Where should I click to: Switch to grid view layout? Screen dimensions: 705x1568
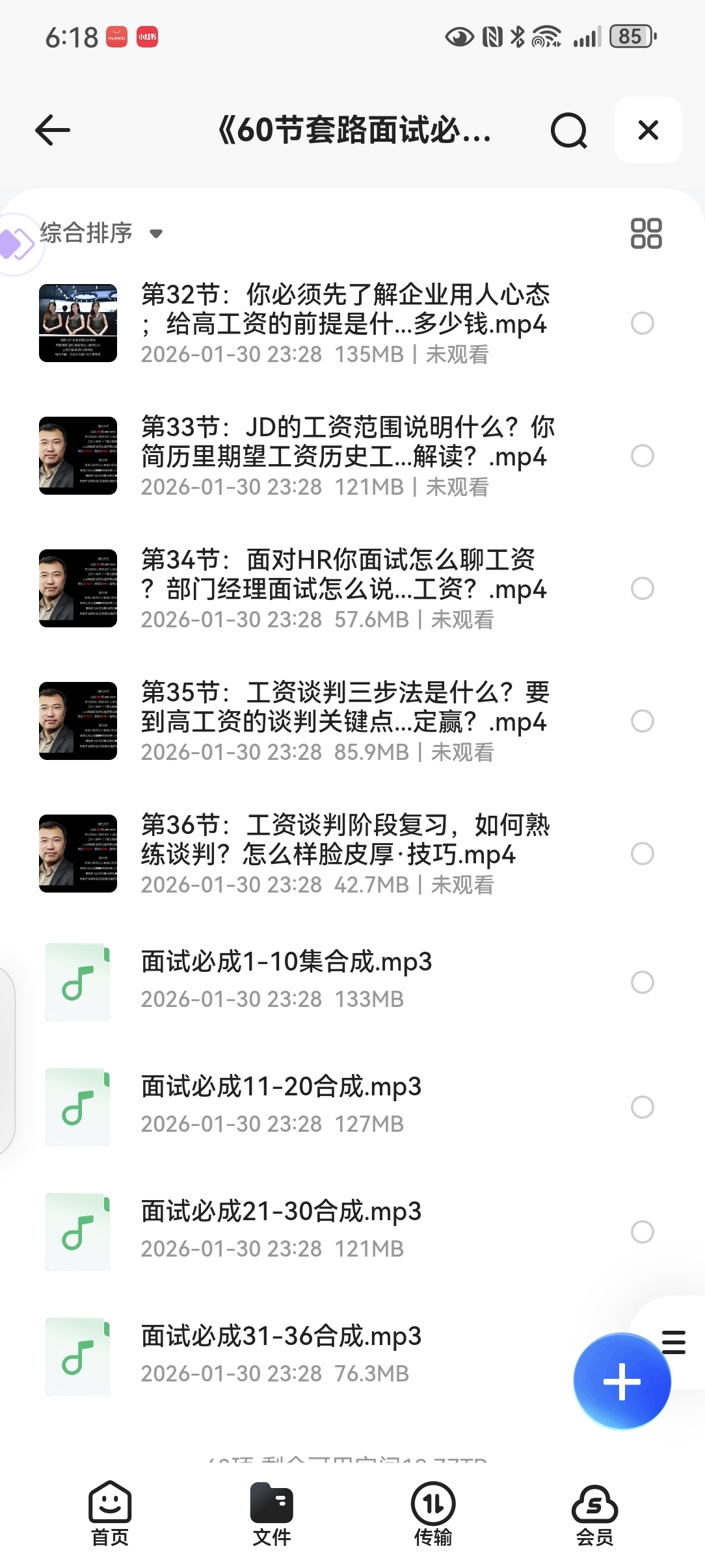646,233
